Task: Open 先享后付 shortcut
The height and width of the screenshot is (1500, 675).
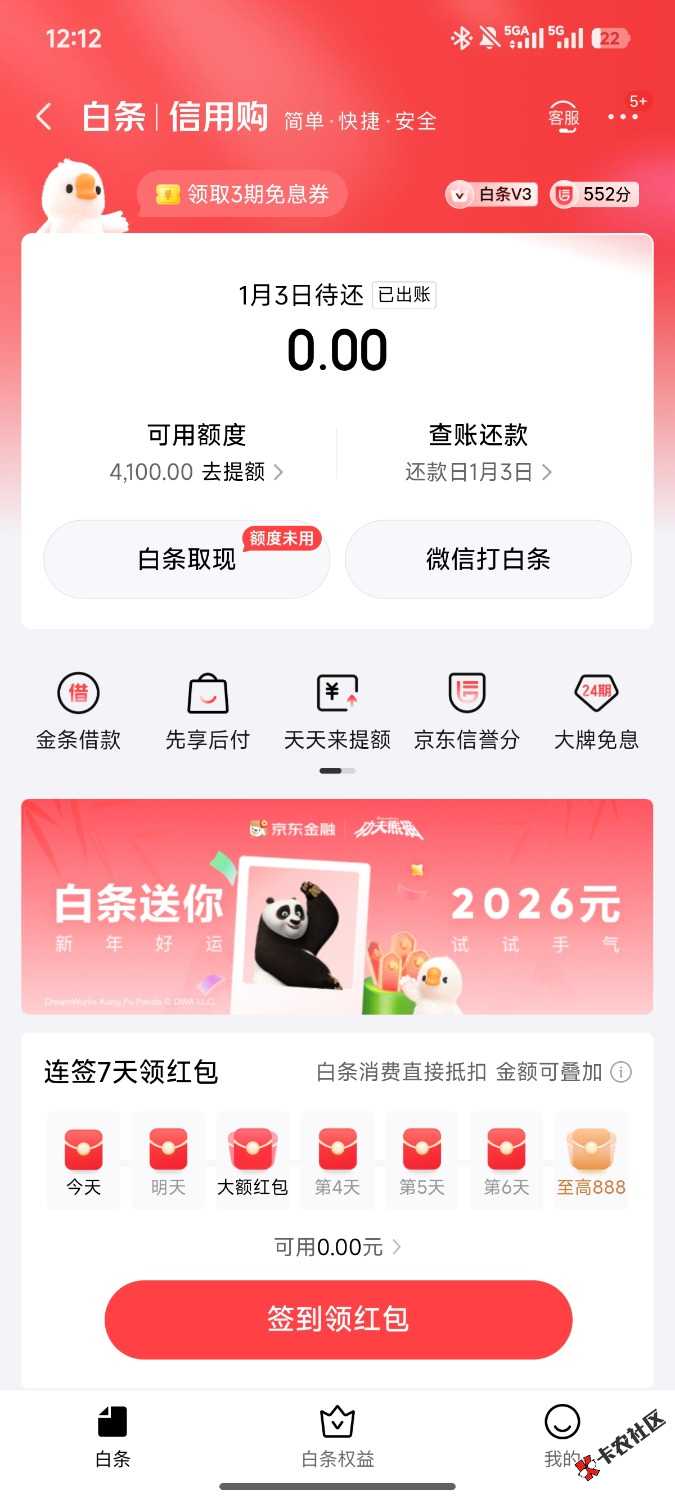Action: pos(207,712)
